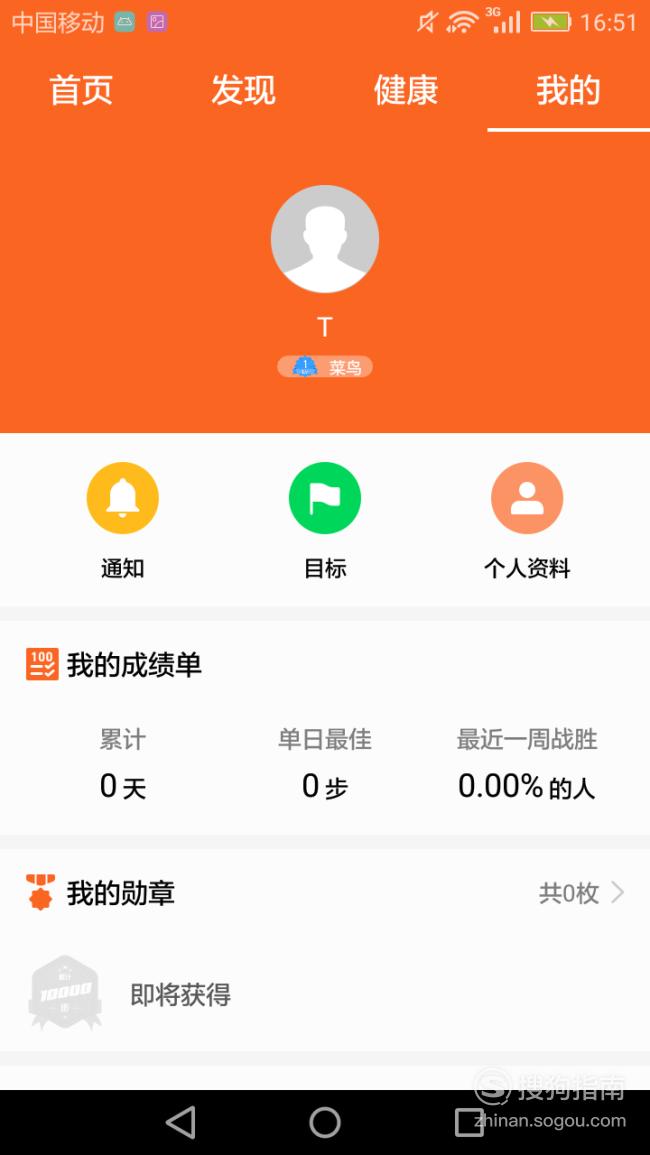Switch to the 首页 tab
Image resolution: width=650 pixels, height=1155 pixels.
point(81,90)
